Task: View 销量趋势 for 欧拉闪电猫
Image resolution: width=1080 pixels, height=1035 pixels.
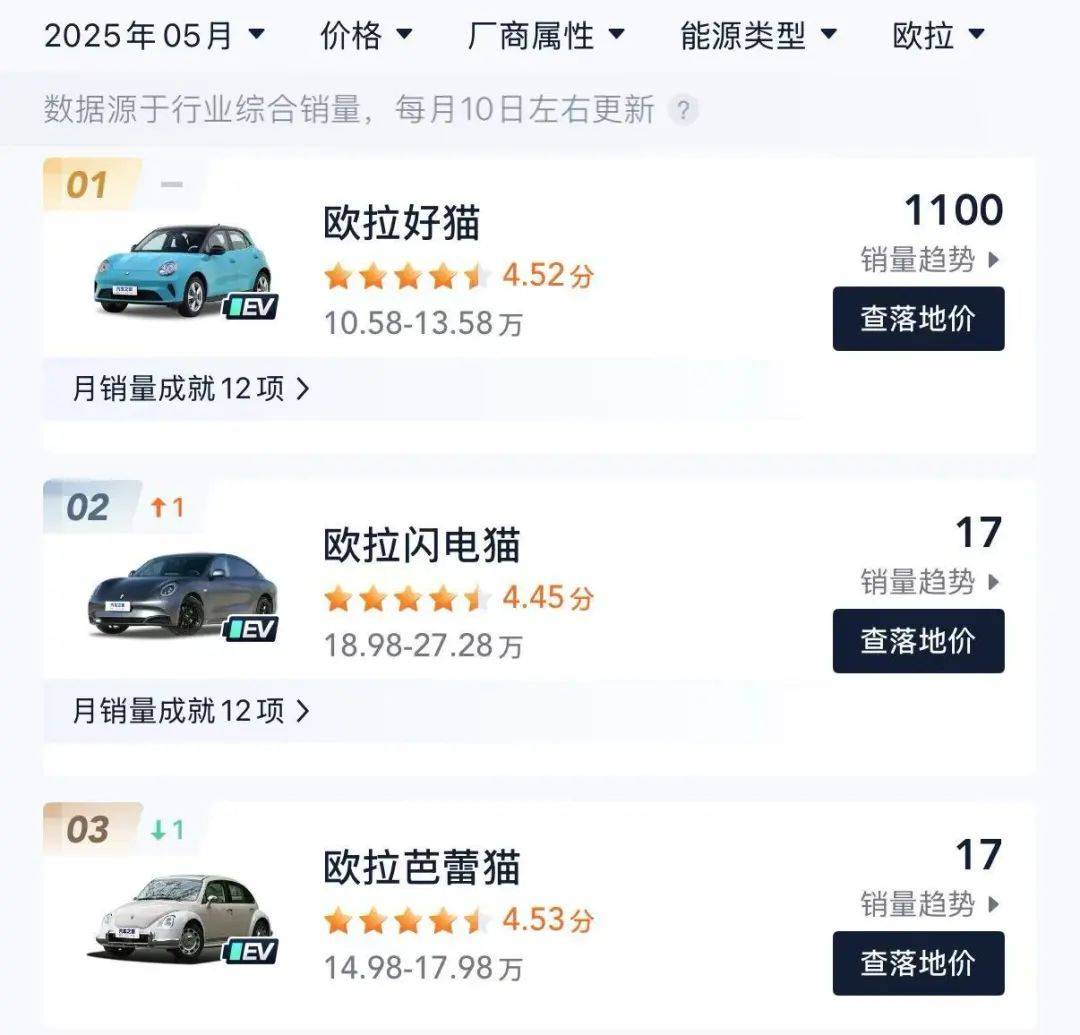Action: [929, 582]
